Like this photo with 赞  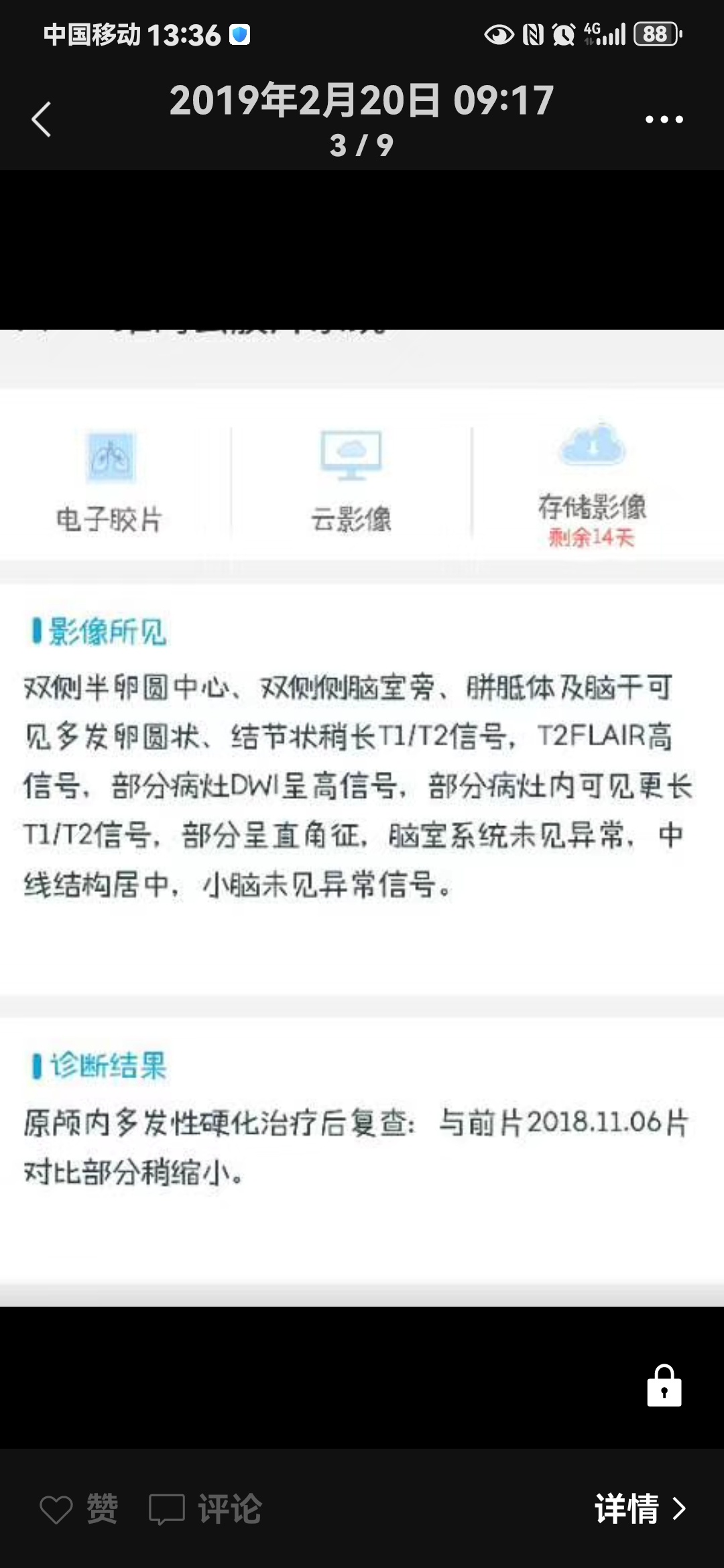[x=79, y=1509]
